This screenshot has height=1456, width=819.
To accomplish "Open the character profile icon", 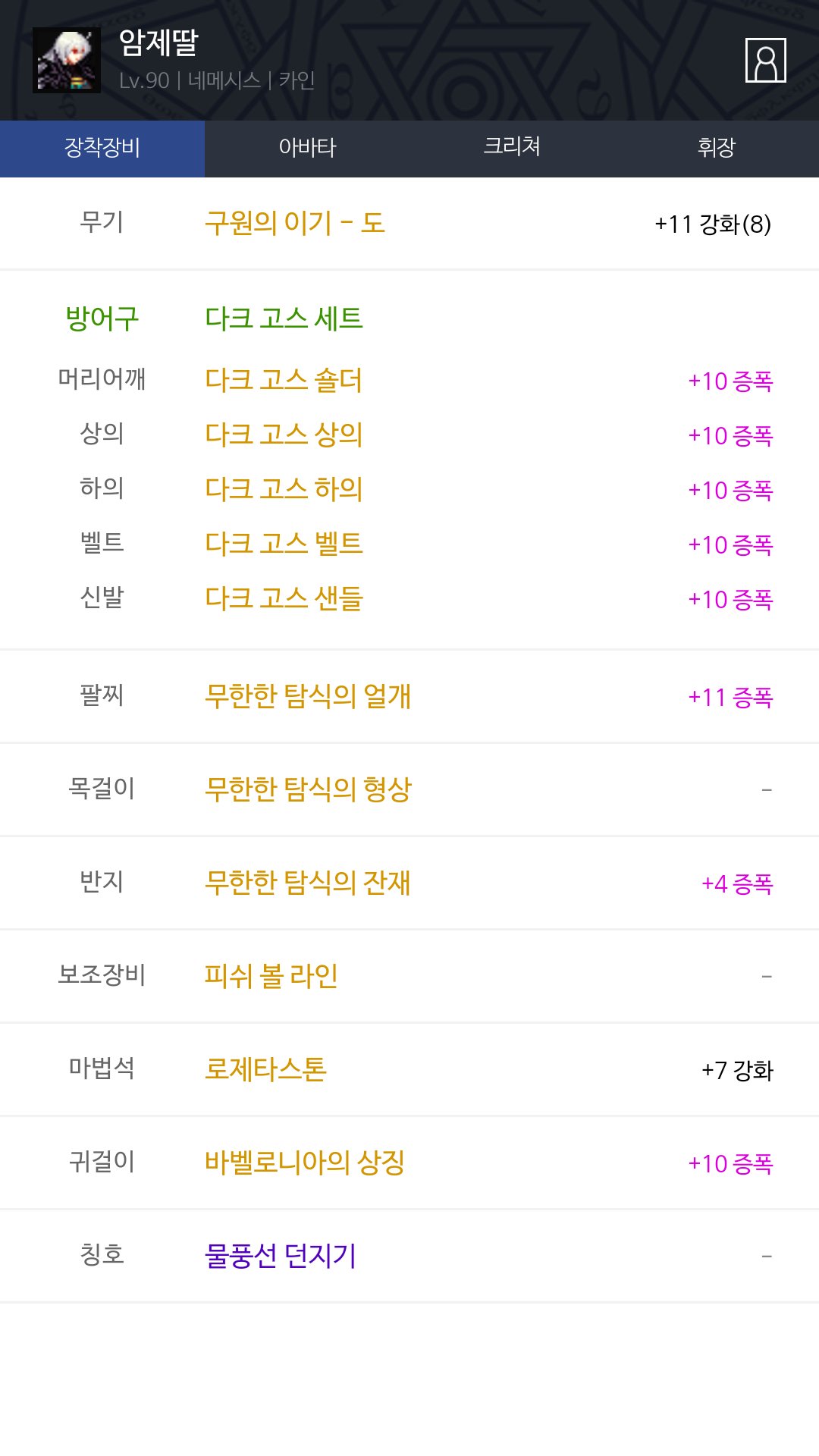I will [765, 60].
